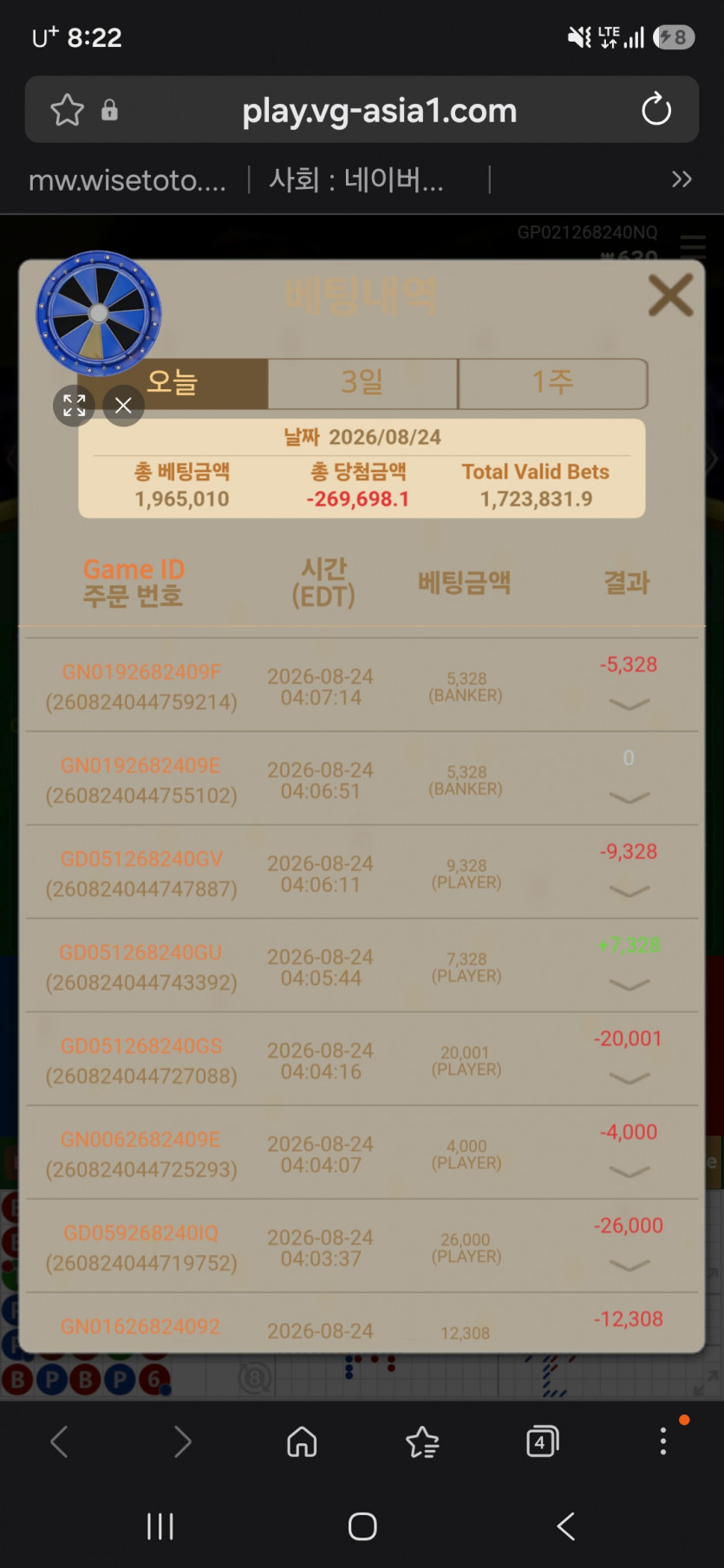The image size is (724, 1568).
Task: Expand details for bet GD051268240GS
Action: pos(629,1078)
